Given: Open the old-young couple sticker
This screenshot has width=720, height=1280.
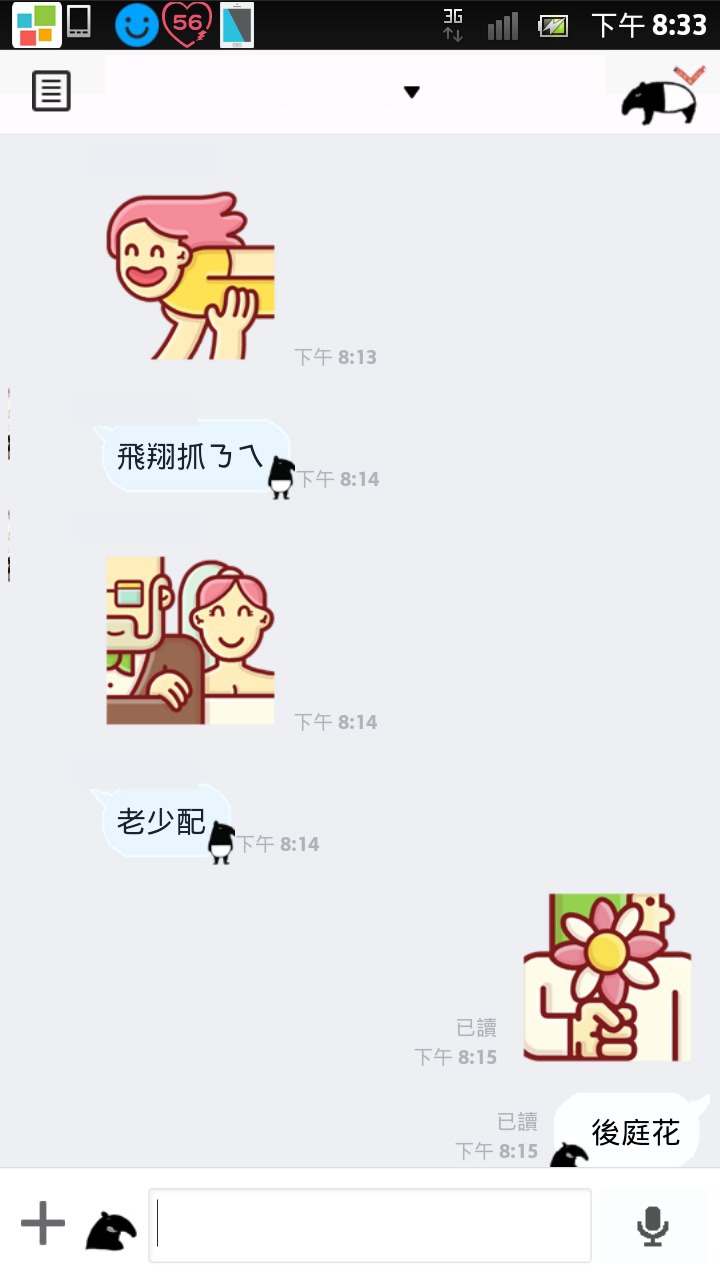Looking at the screenshot, I should (x=190, y=641).
